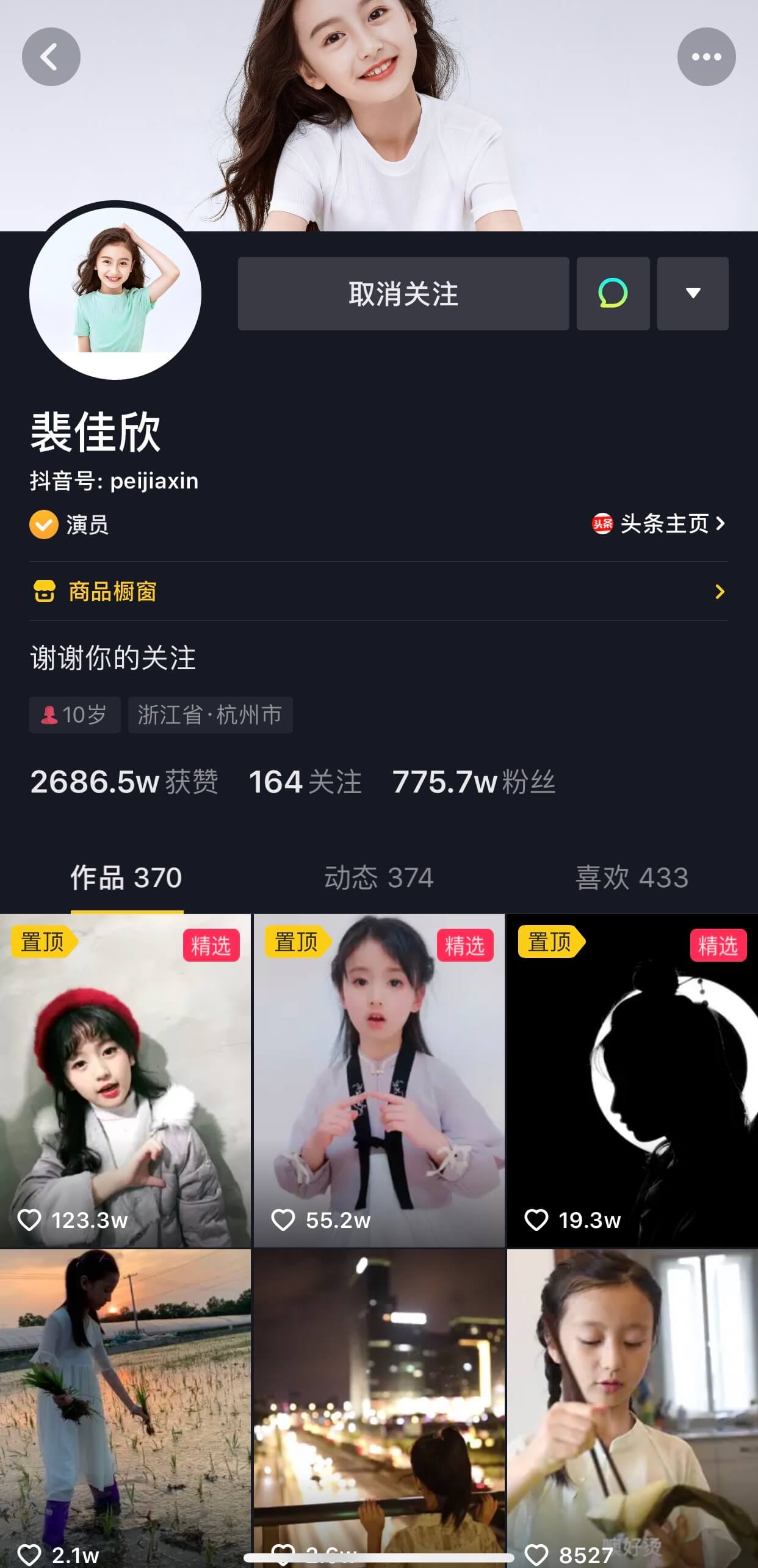Open private message chat icon
This screenshot has height=1568, width=758.
pyautogui.click(x=613, y=294)
